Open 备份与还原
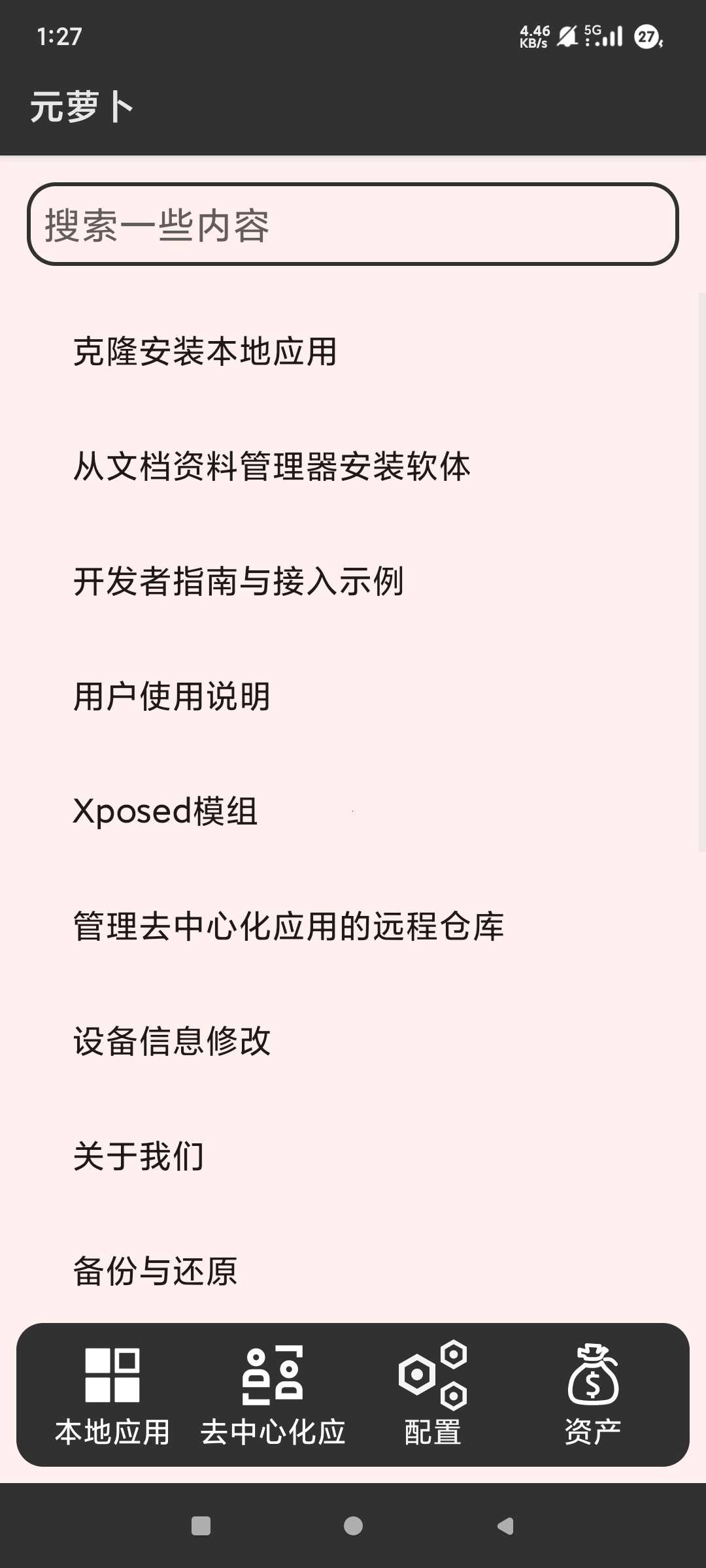 [x=353, y=1271]
